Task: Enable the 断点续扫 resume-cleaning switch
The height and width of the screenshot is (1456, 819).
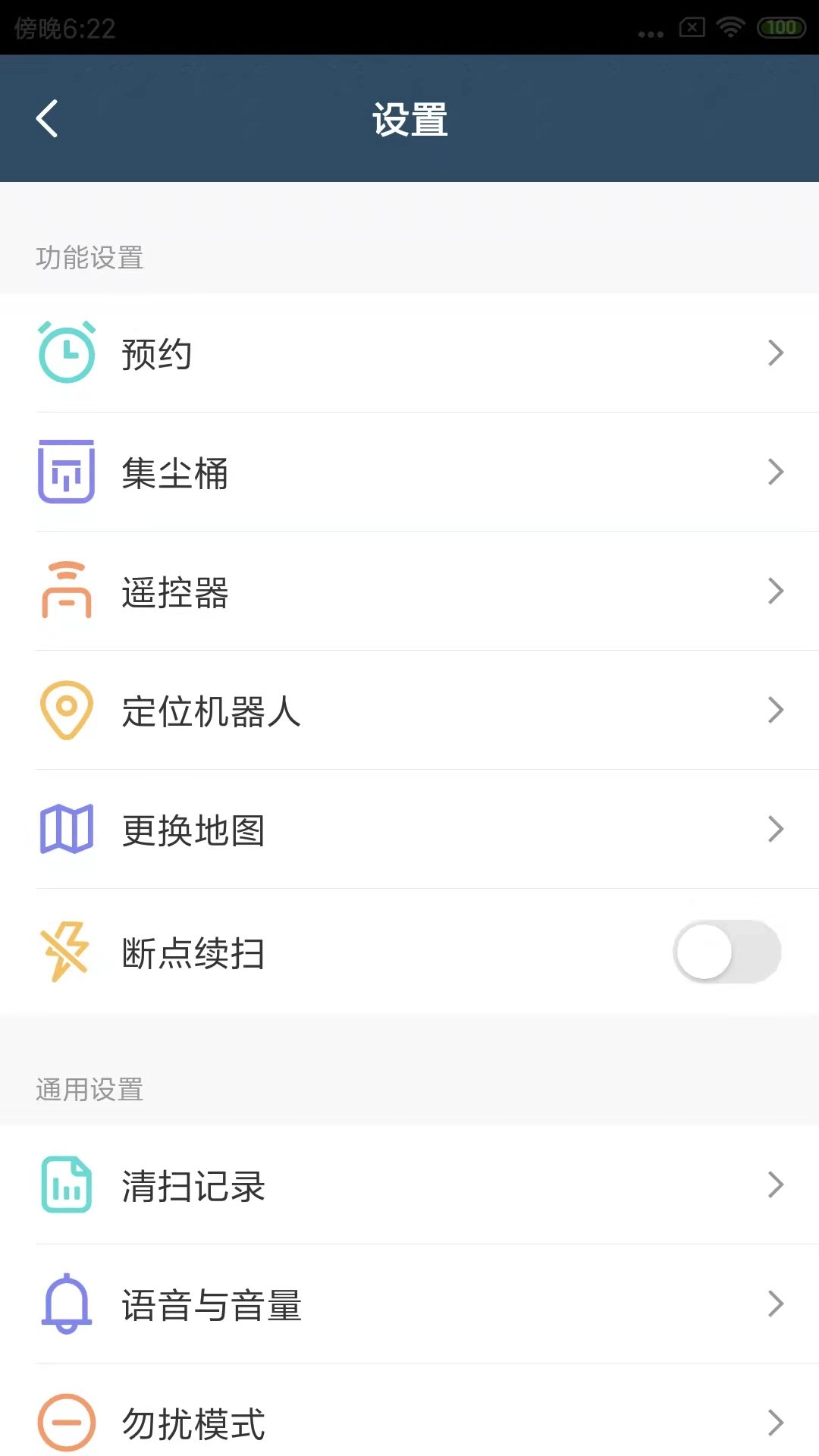Action: point(726,952)
